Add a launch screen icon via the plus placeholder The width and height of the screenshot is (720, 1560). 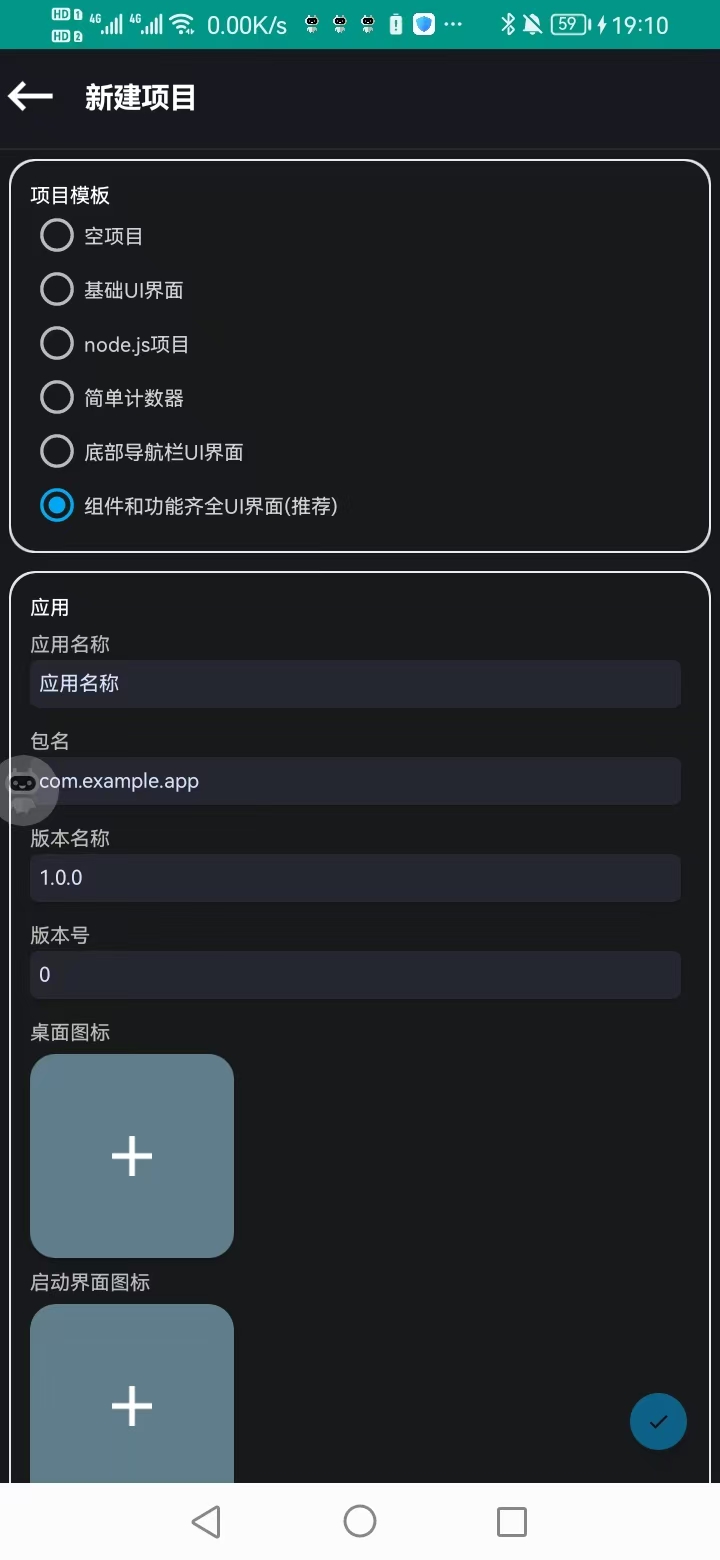click(x=131, y=1405)
